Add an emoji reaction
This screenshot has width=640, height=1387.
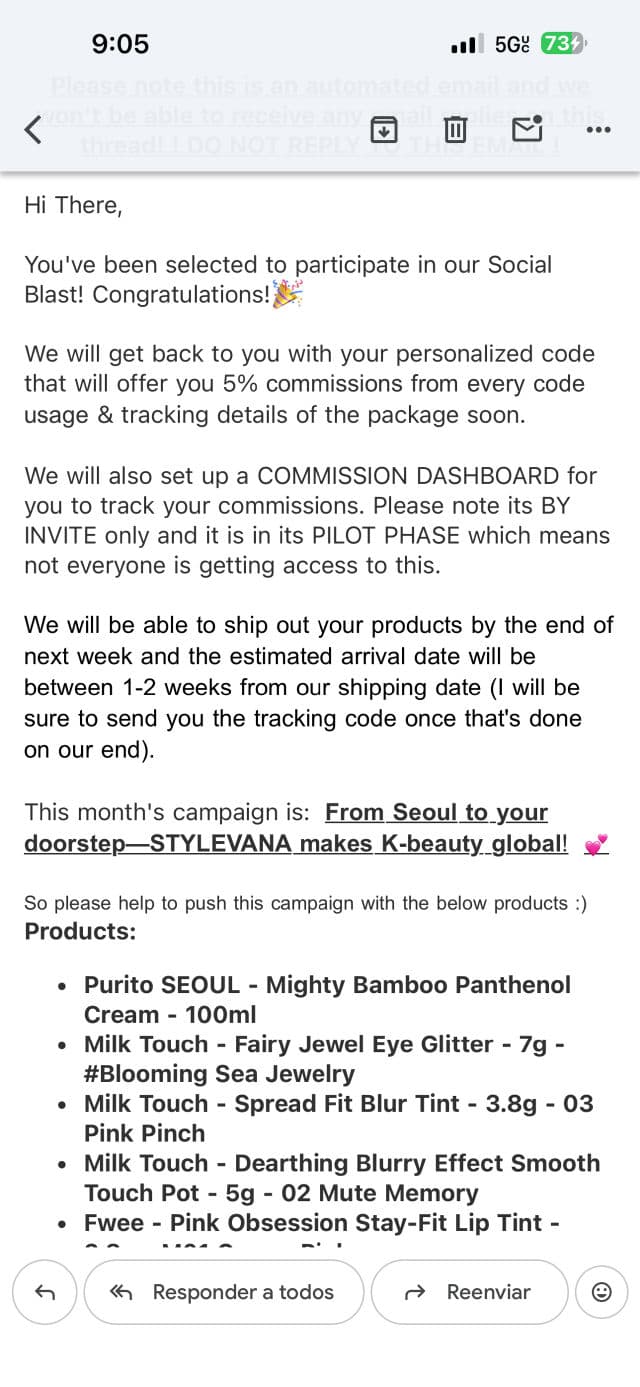tap(602, 1292)
